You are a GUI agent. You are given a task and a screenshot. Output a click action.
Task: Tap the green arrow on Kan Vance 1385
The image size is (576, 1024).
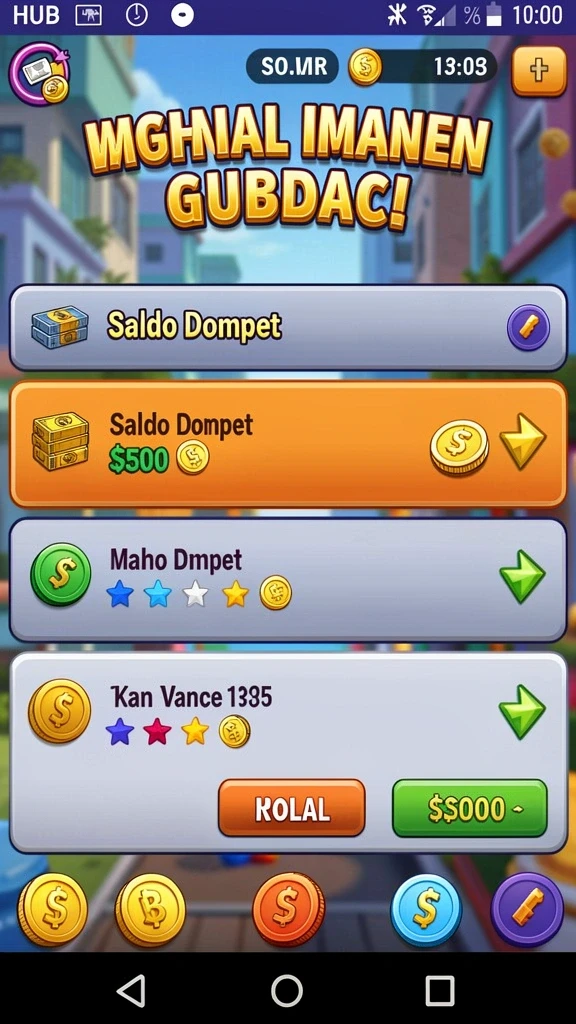coord(522,712)
